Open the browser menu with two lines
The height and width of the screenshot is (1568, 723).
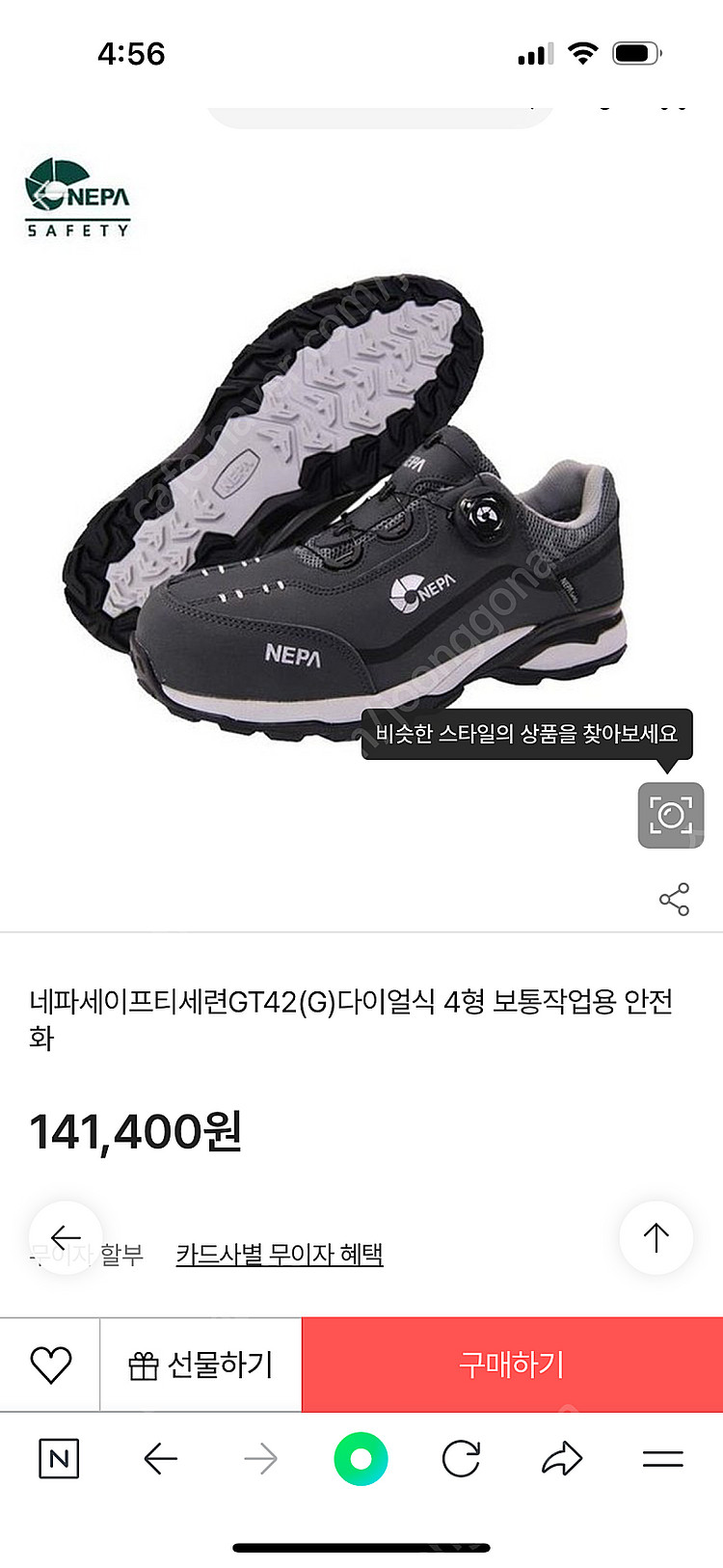pyautogui.click(x=662, y=1459)
